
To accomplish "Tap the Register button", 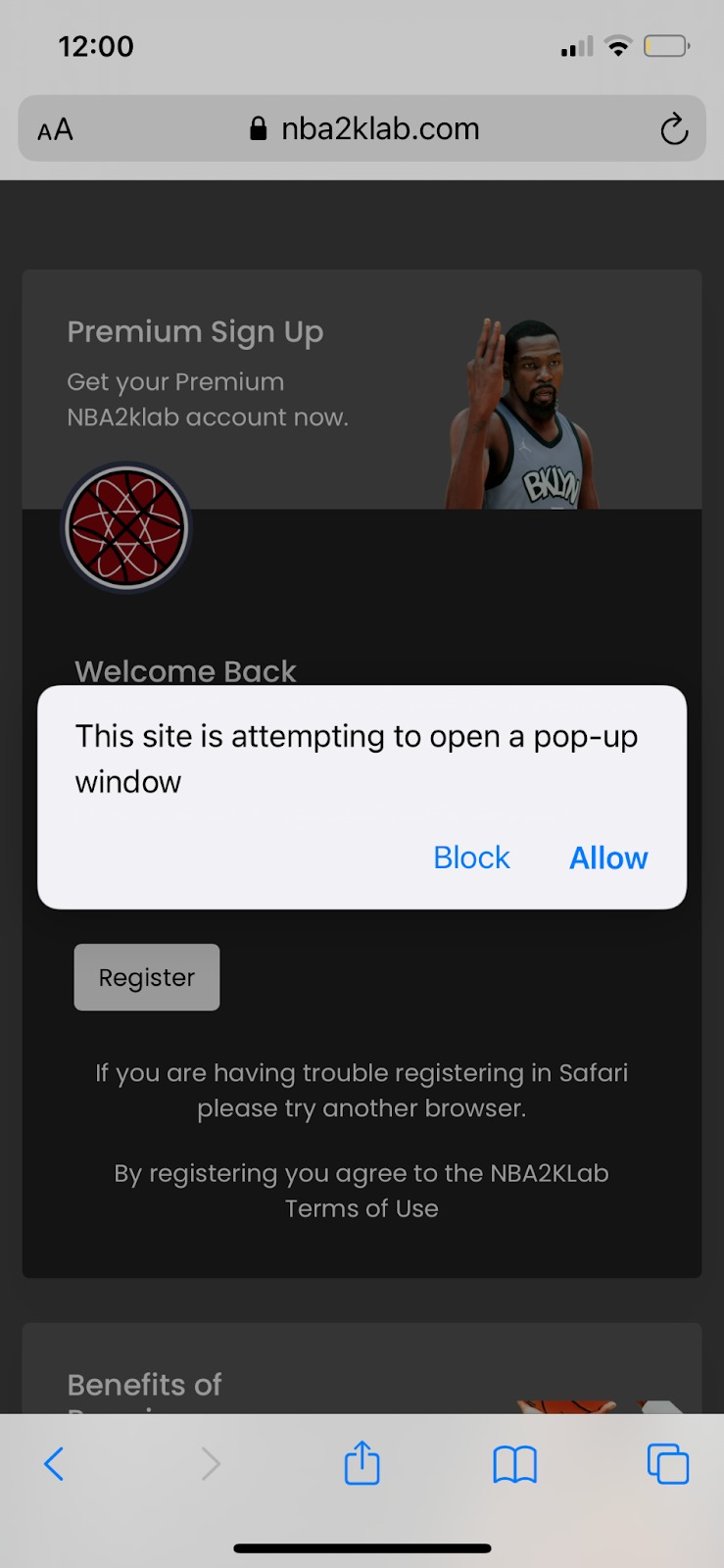I will tap(147, 977).
